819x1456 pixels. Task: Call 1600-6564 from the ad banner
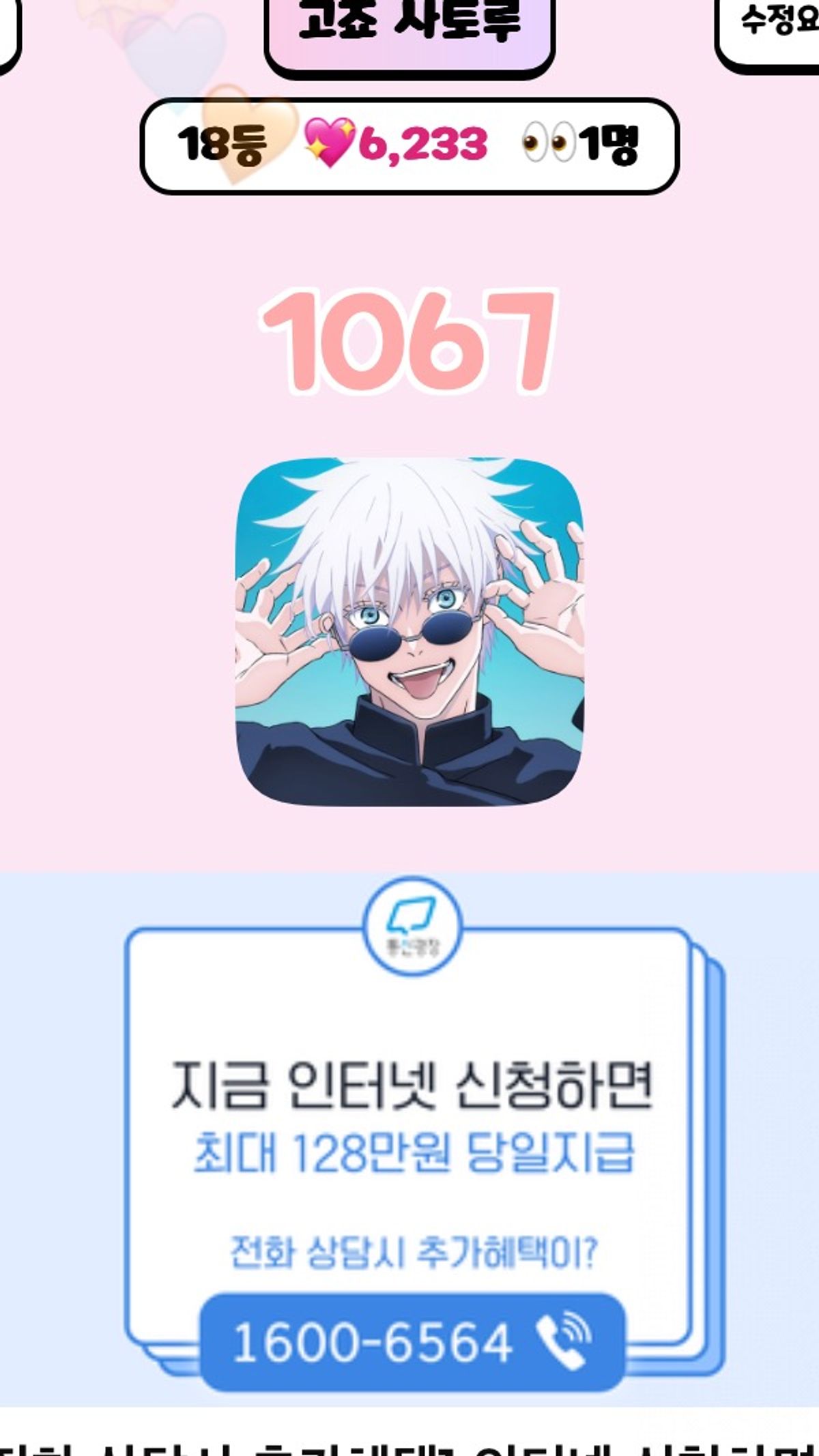tap(412, 1341)
